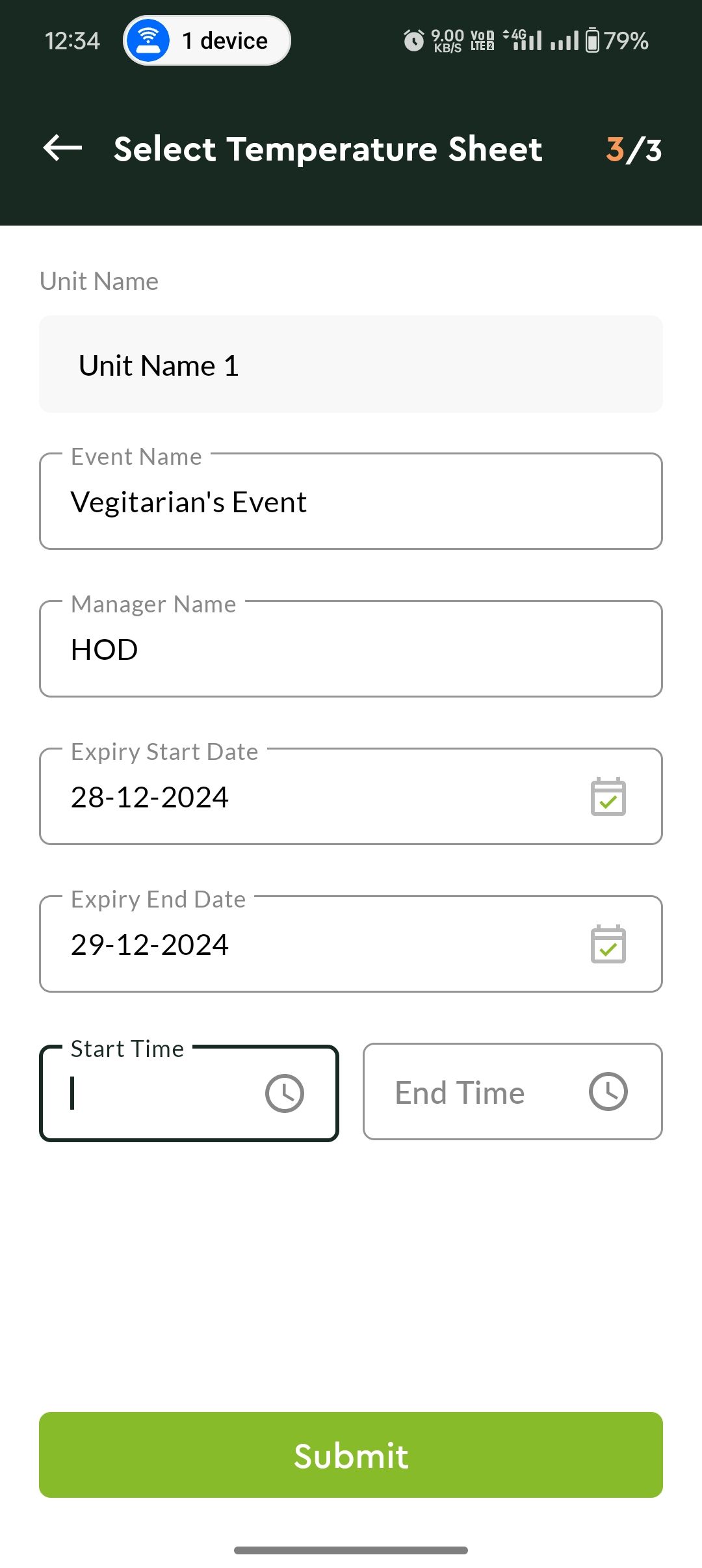This screenshot has height=1568, width=702.
Task: Open calendar for Expiry Start Date
Action: point(608,796)
